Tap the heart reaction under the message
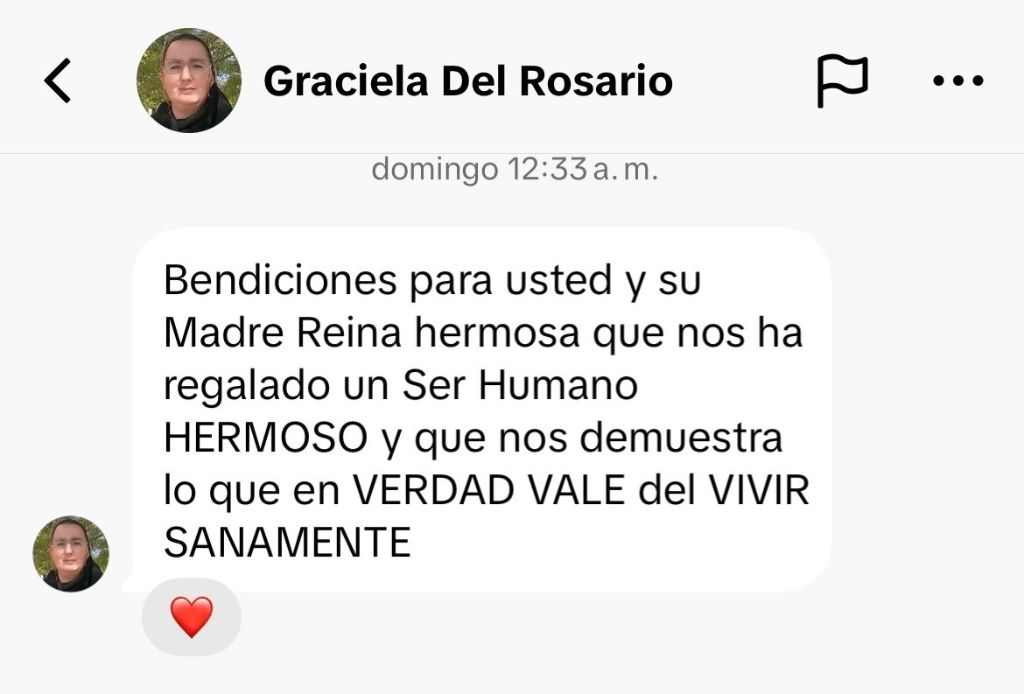 191,617
